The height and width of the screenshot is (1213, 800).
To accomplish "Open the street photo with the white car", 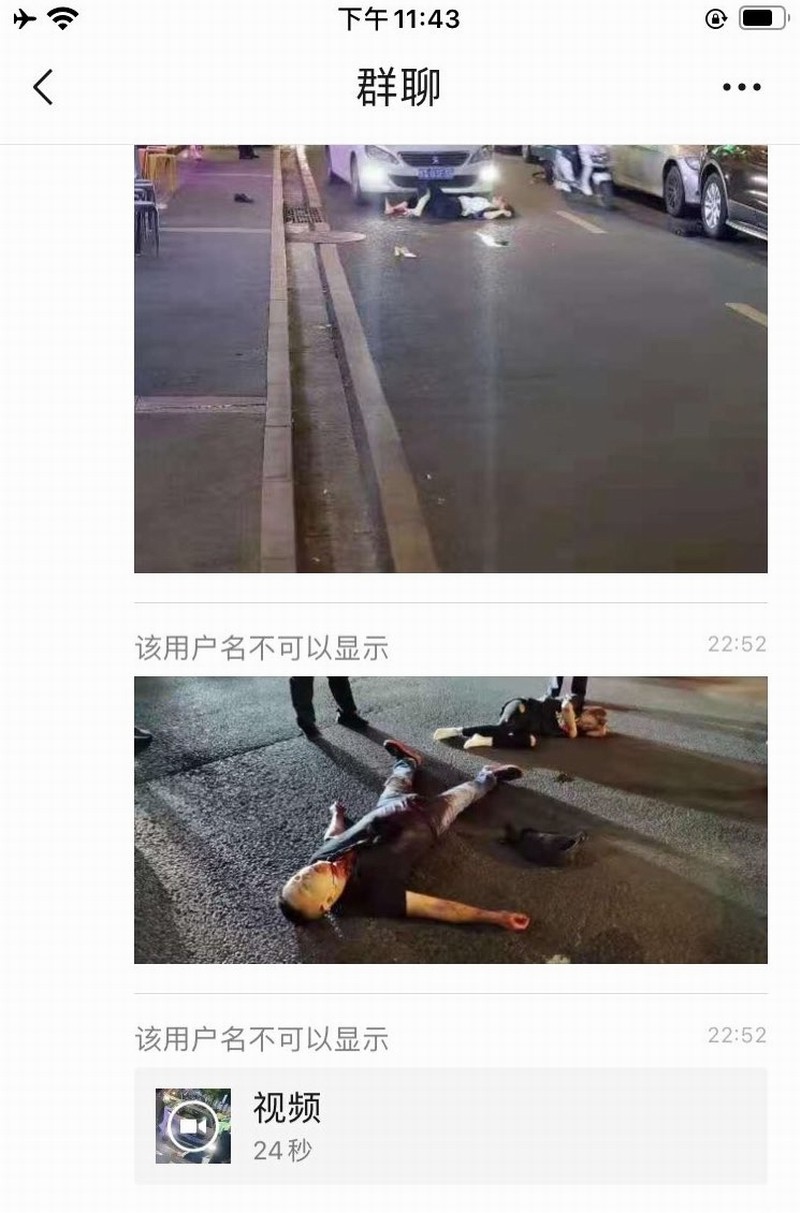I will click(x=450, y=358).
